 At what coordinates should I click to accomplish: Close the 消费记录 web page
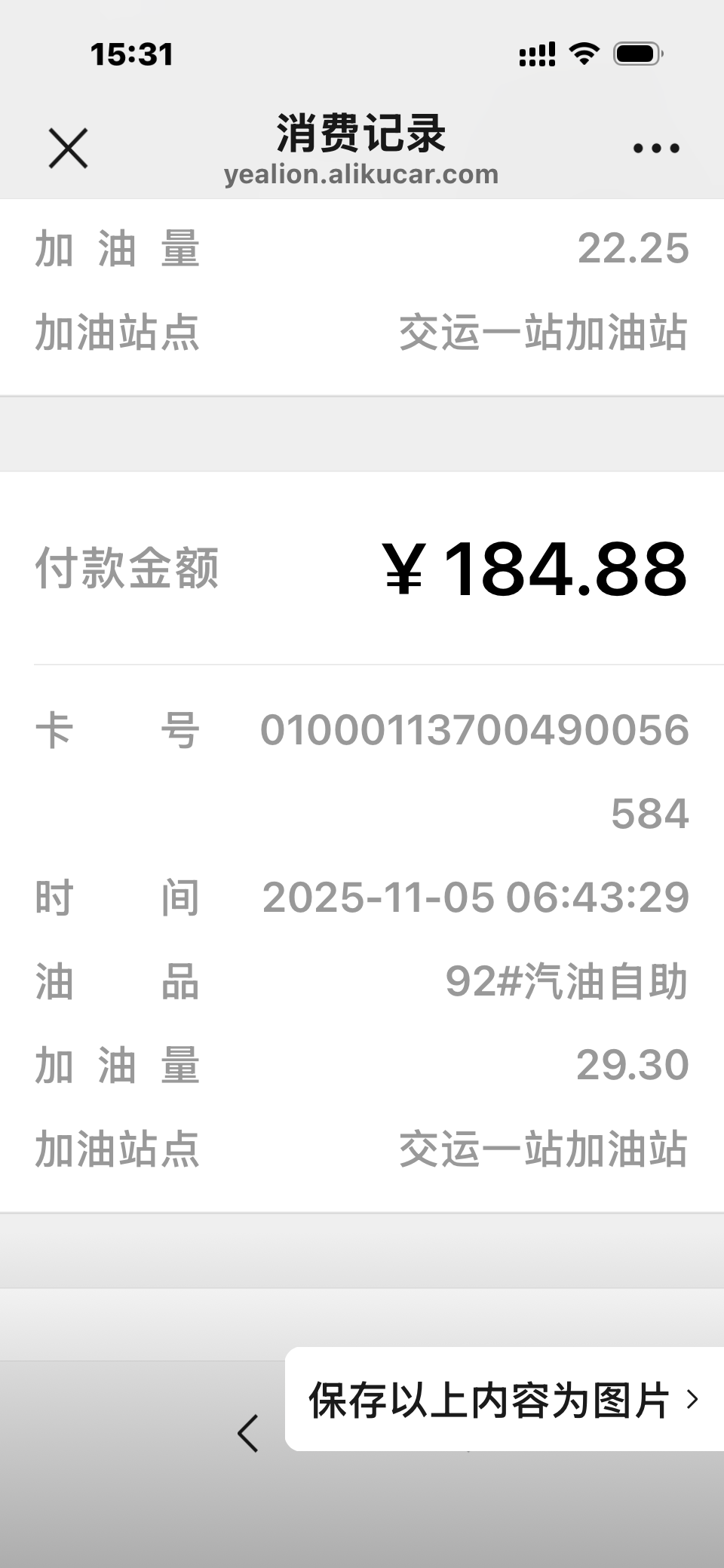(68, 148)
